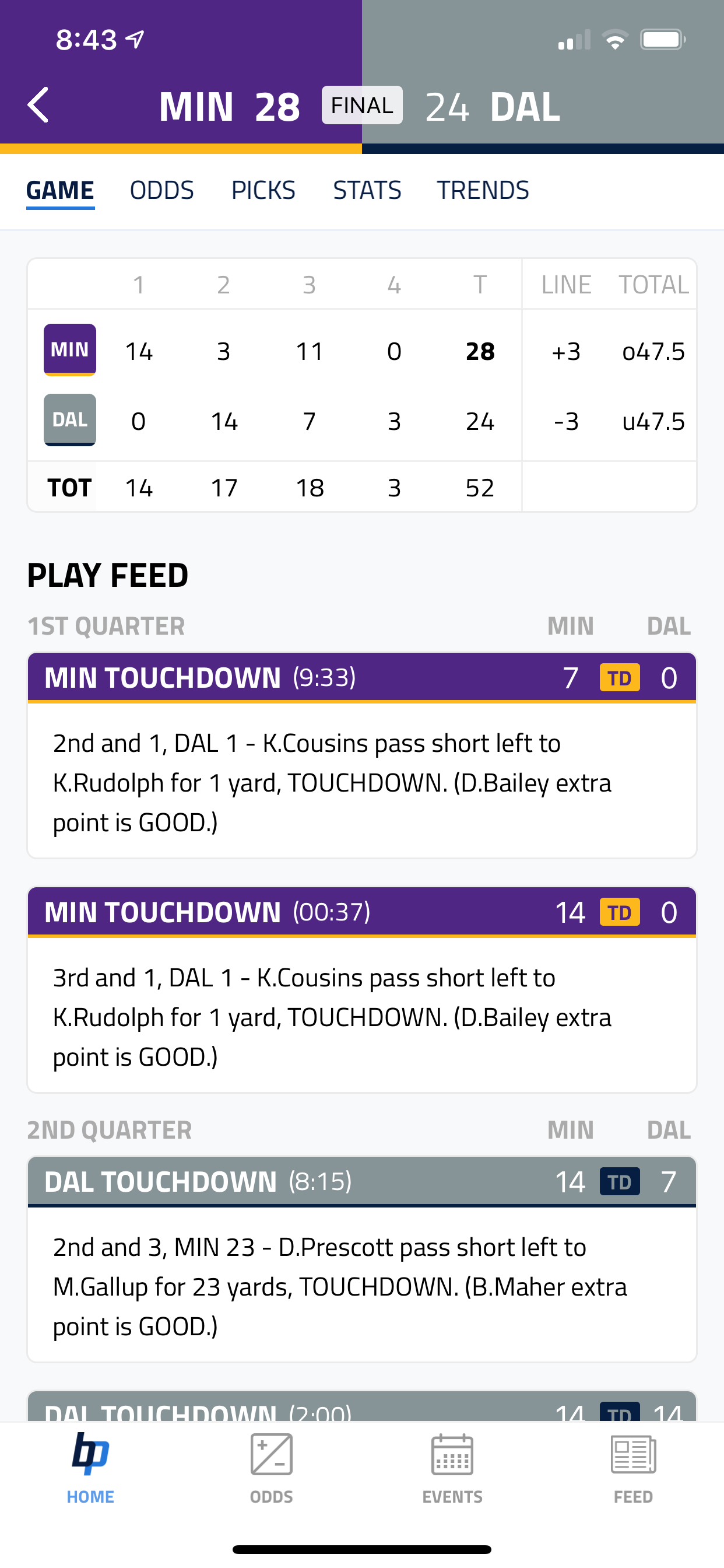Select the GAME tab
The width and height of the screenshot is (724, 1568).
[60, 191]
